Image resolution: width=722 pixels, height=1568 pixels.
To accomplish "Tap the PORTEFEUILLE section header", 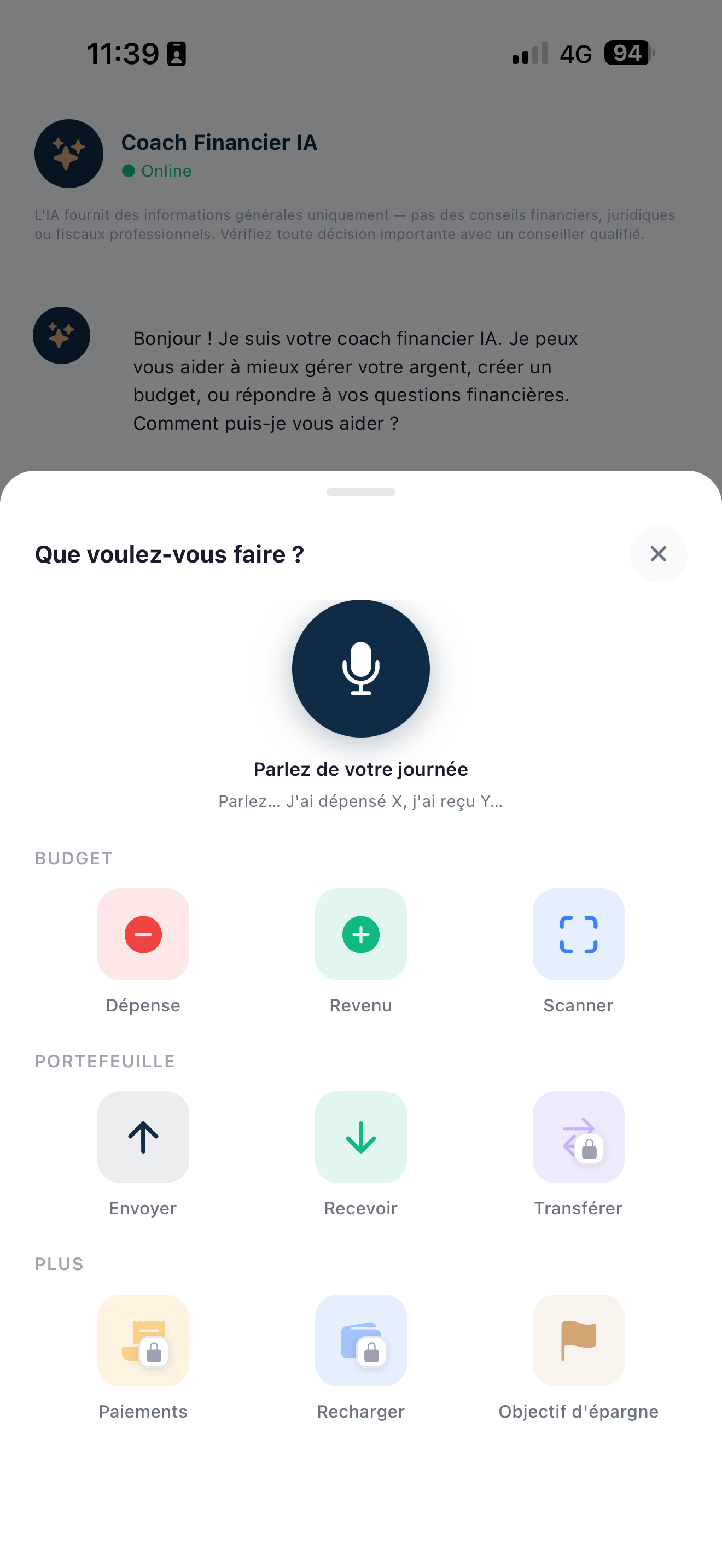I will (x=104, y=1061).
